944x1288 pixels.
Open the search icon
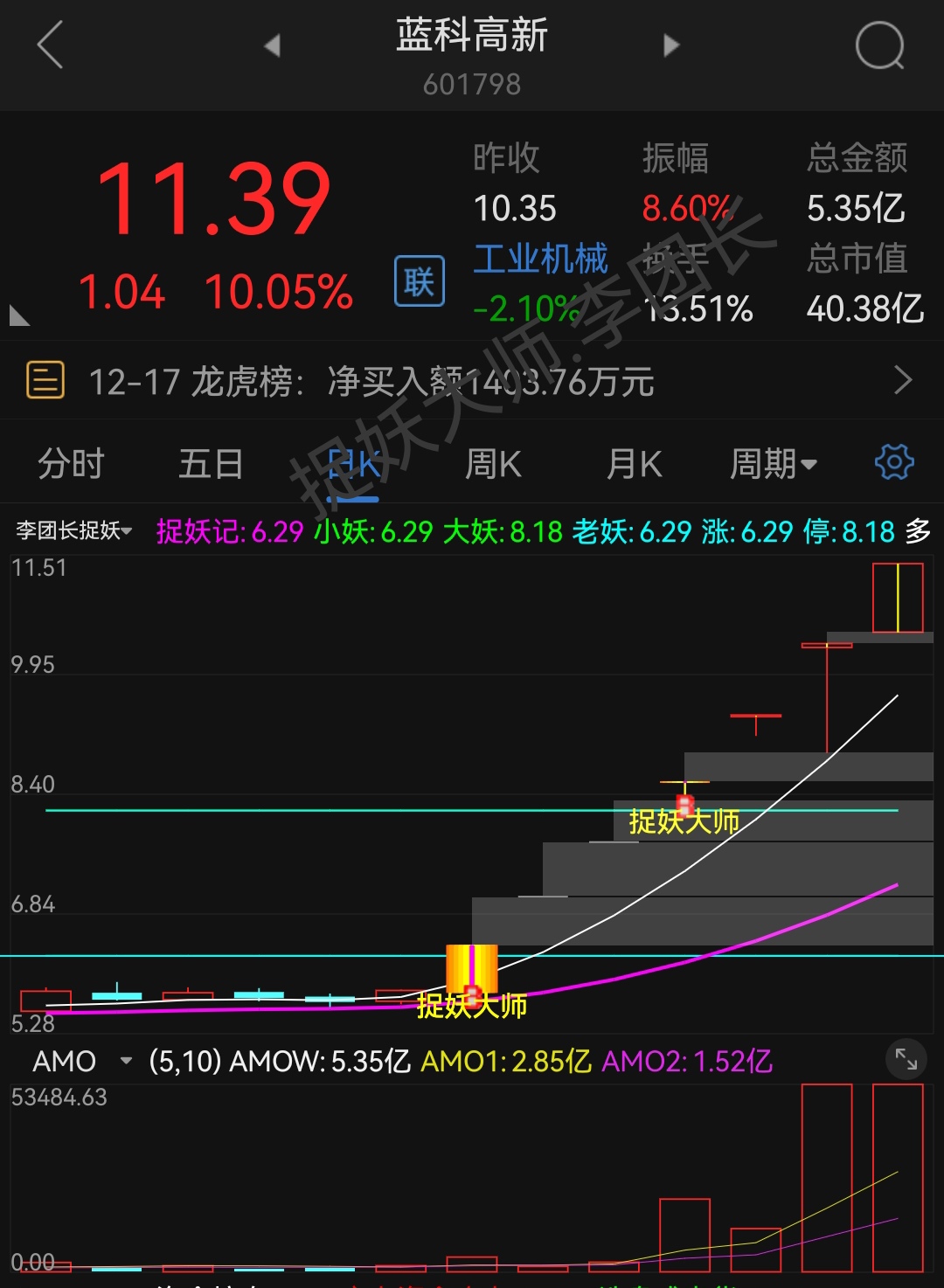point(879,45)
